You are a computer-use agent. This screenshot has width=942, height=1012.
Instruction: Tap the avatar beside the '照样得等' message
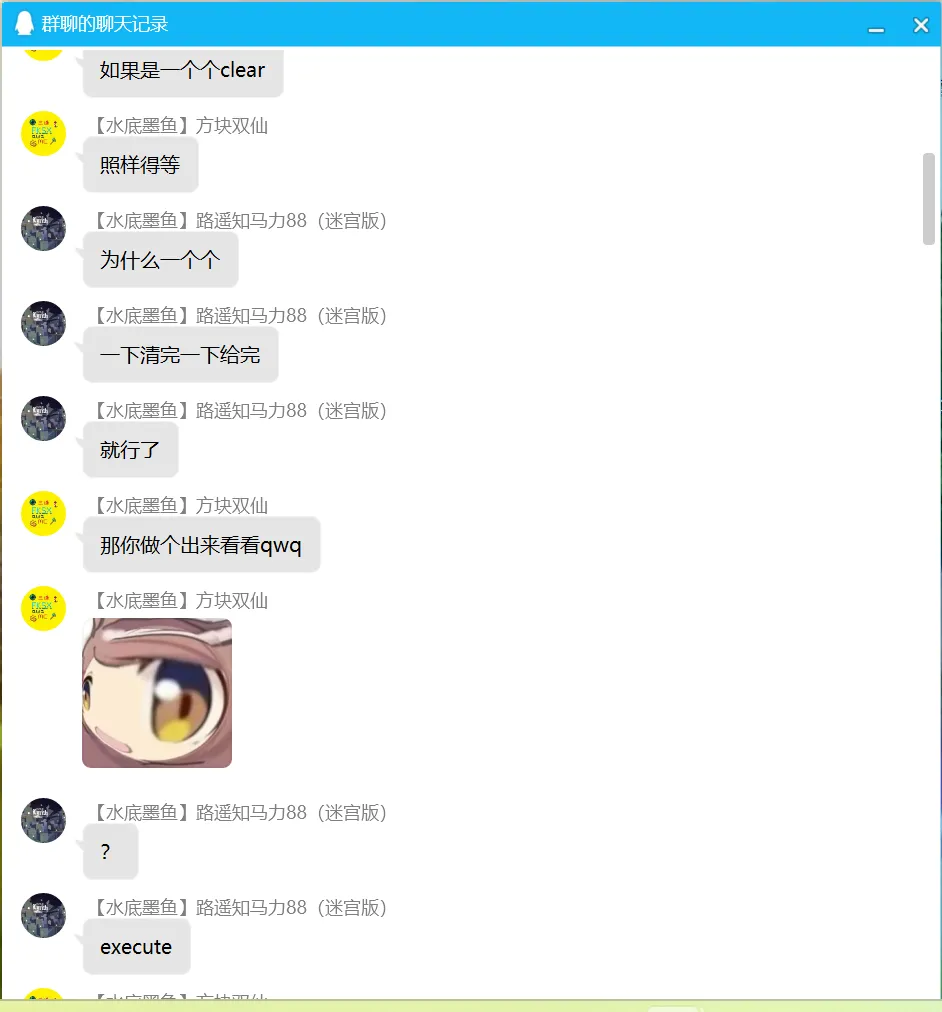pyautogui.click(x=43, y=133)
